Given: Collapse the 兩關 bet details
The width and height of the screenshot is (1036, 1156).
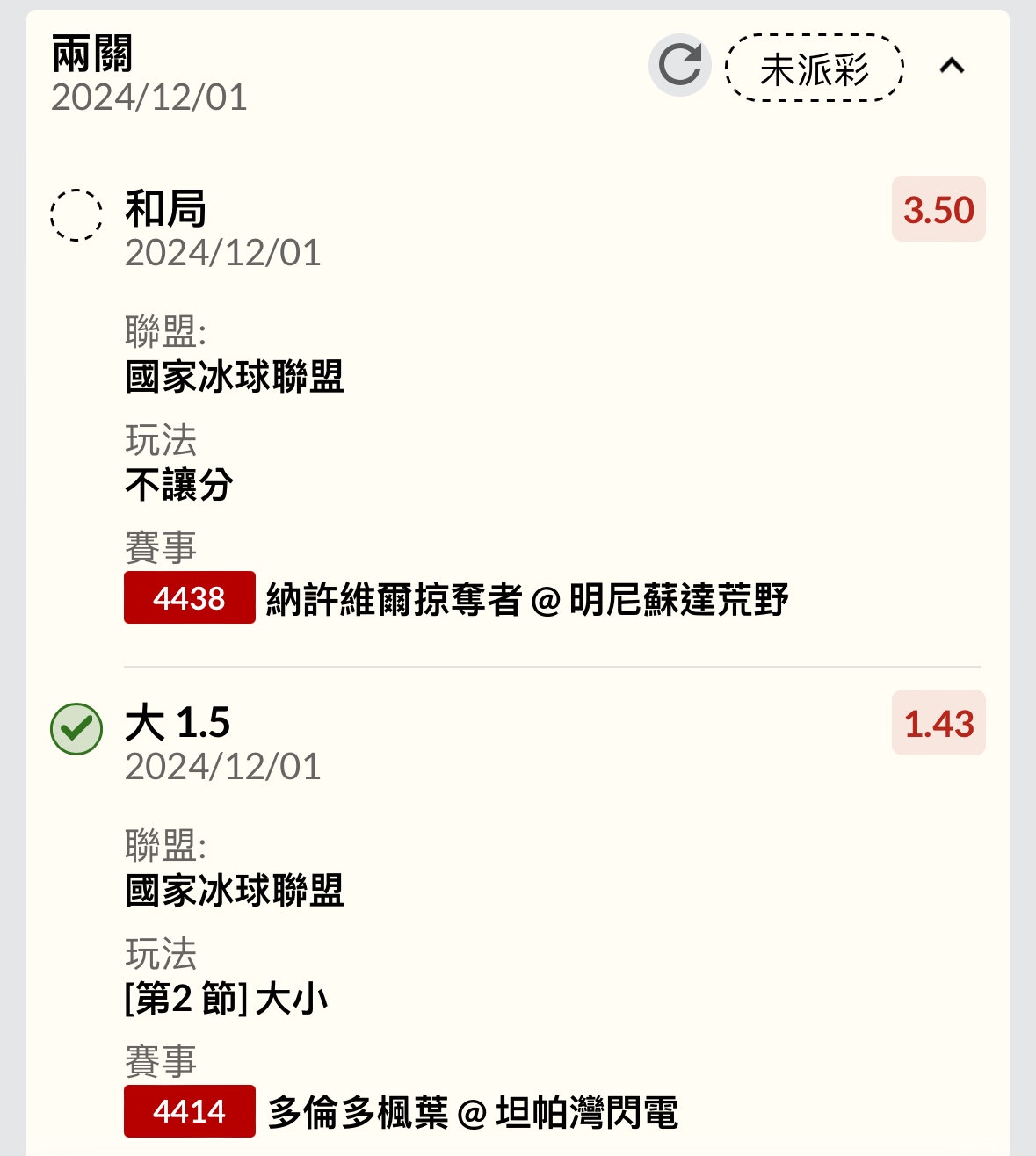Looking at the screenshot, I should (952, 66).
